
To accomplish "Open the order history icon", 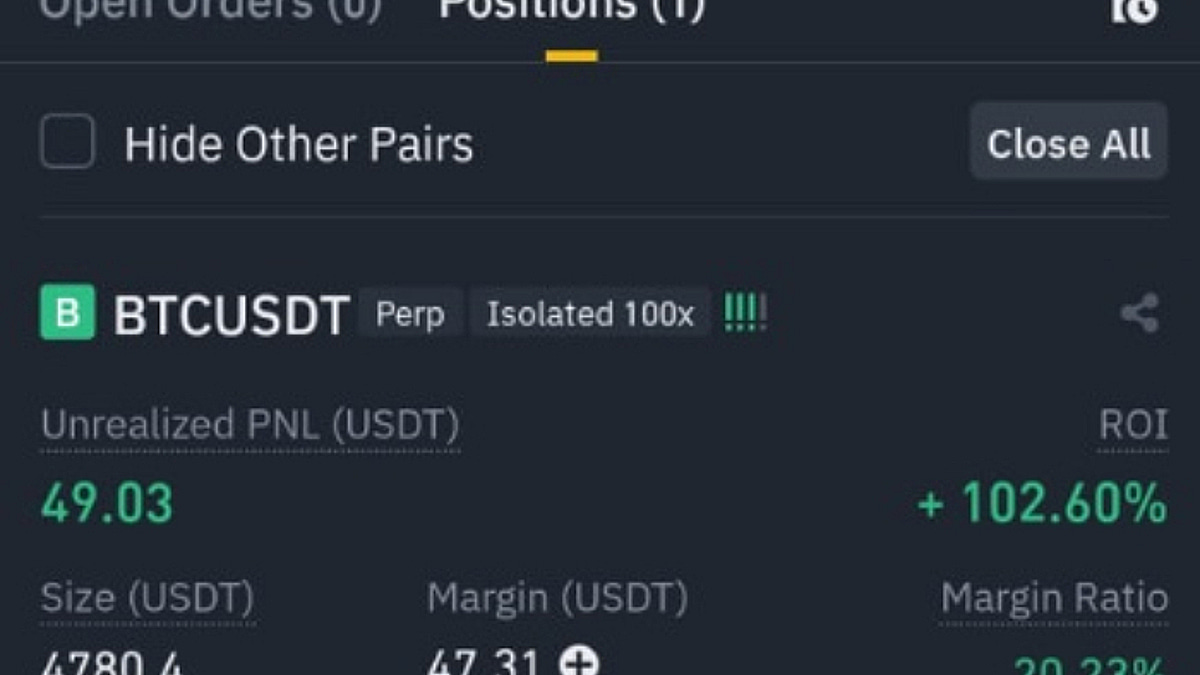I will pos(1134,10).
